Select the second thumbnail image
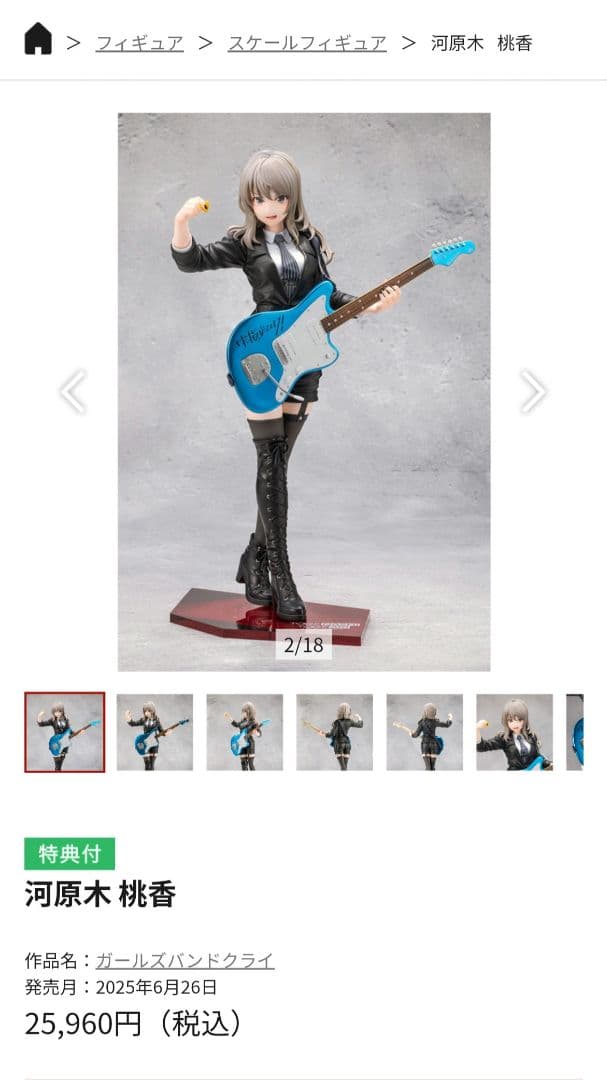The height and width of the screenshot is (1080, 607). pos(155,733)
